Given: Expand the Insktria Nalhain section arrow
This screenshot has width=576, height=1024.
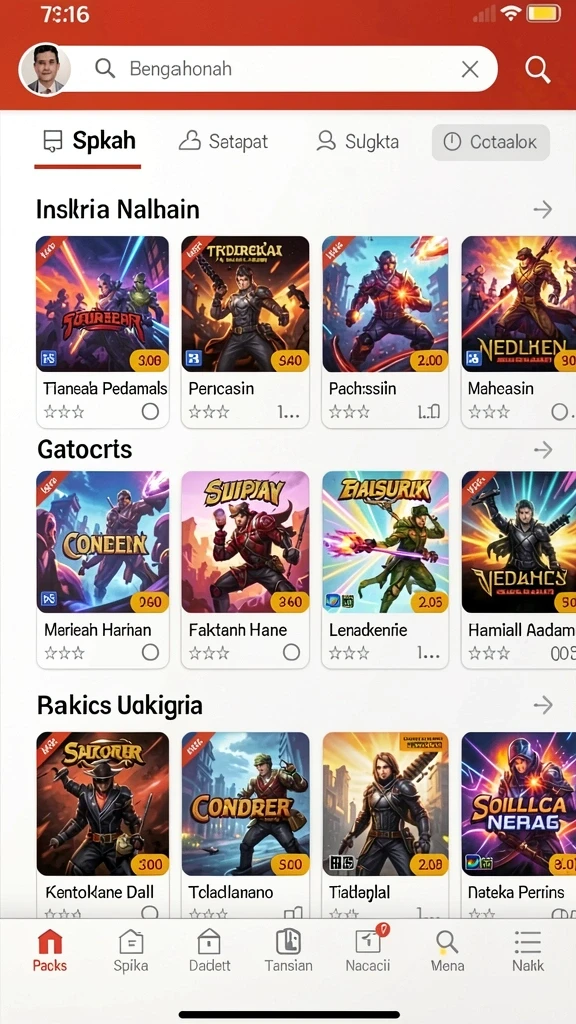Looking at the screenshot, I should tap(542, 210).
